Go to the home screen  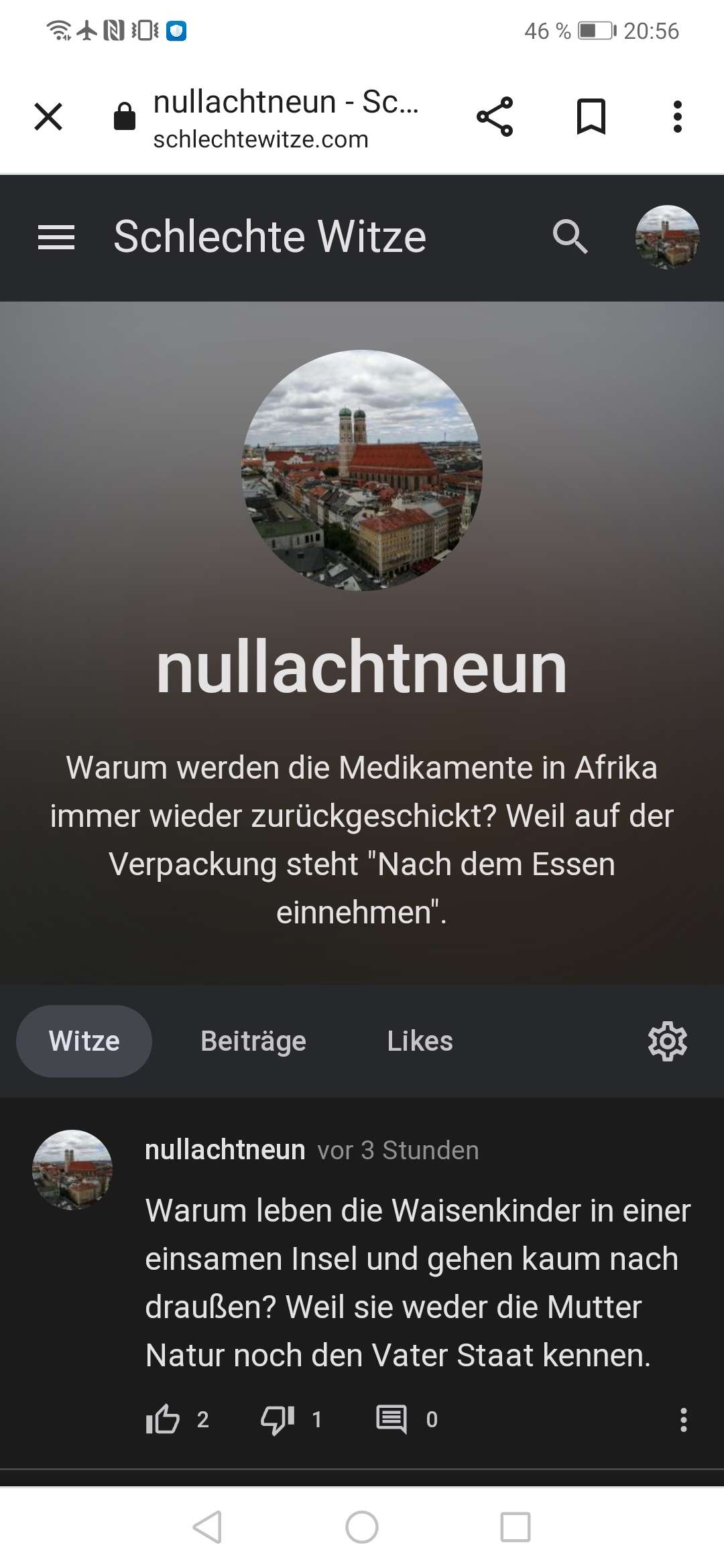[362, 1528]
